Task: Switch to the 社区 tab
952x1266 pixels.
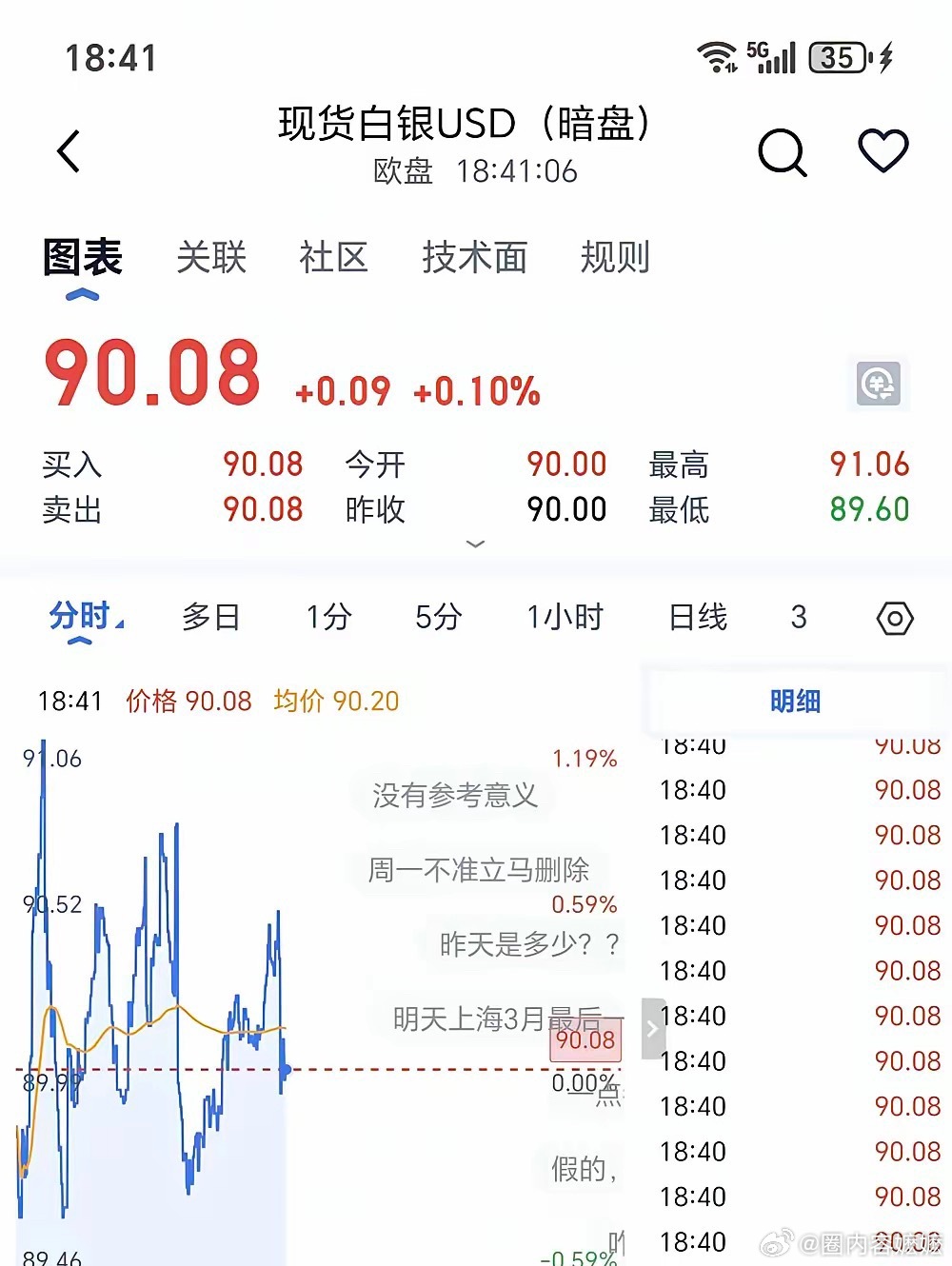Action: click(x=332, y=258)
